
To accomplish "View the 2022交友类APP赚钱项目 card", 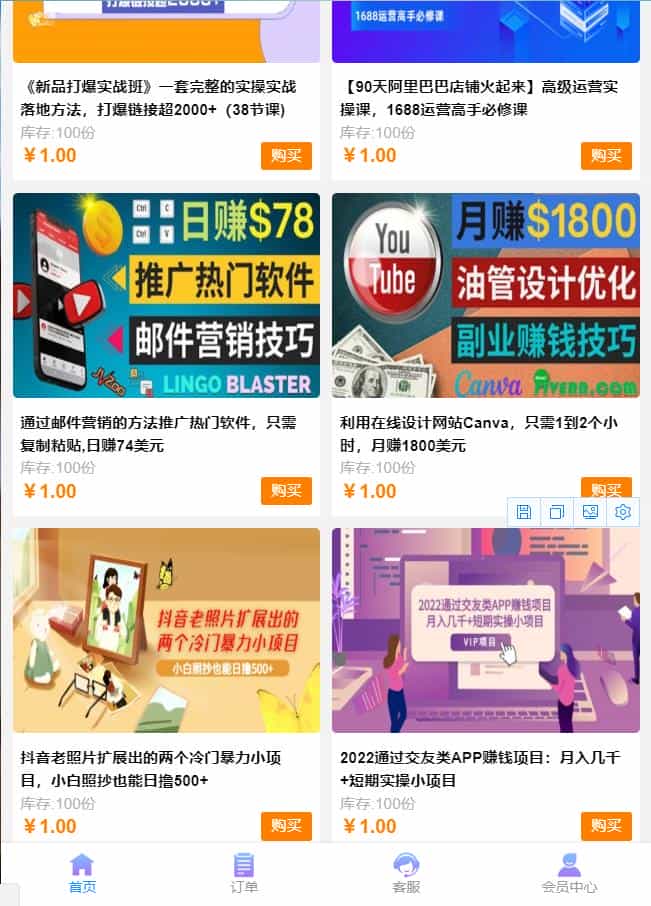I will 486,631.
